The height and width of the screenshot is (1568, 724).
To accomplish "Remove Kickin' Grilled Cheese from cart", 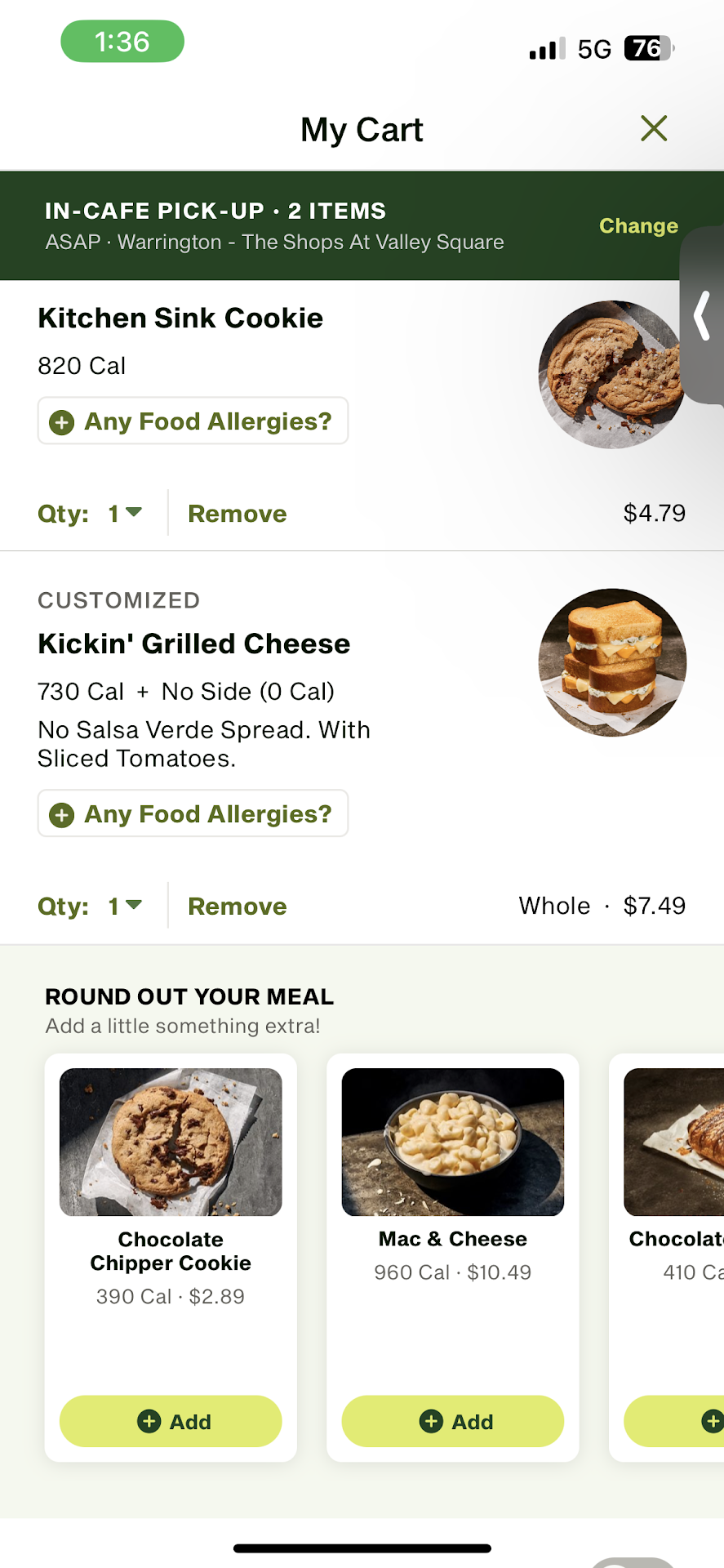I will click(238, 906).
